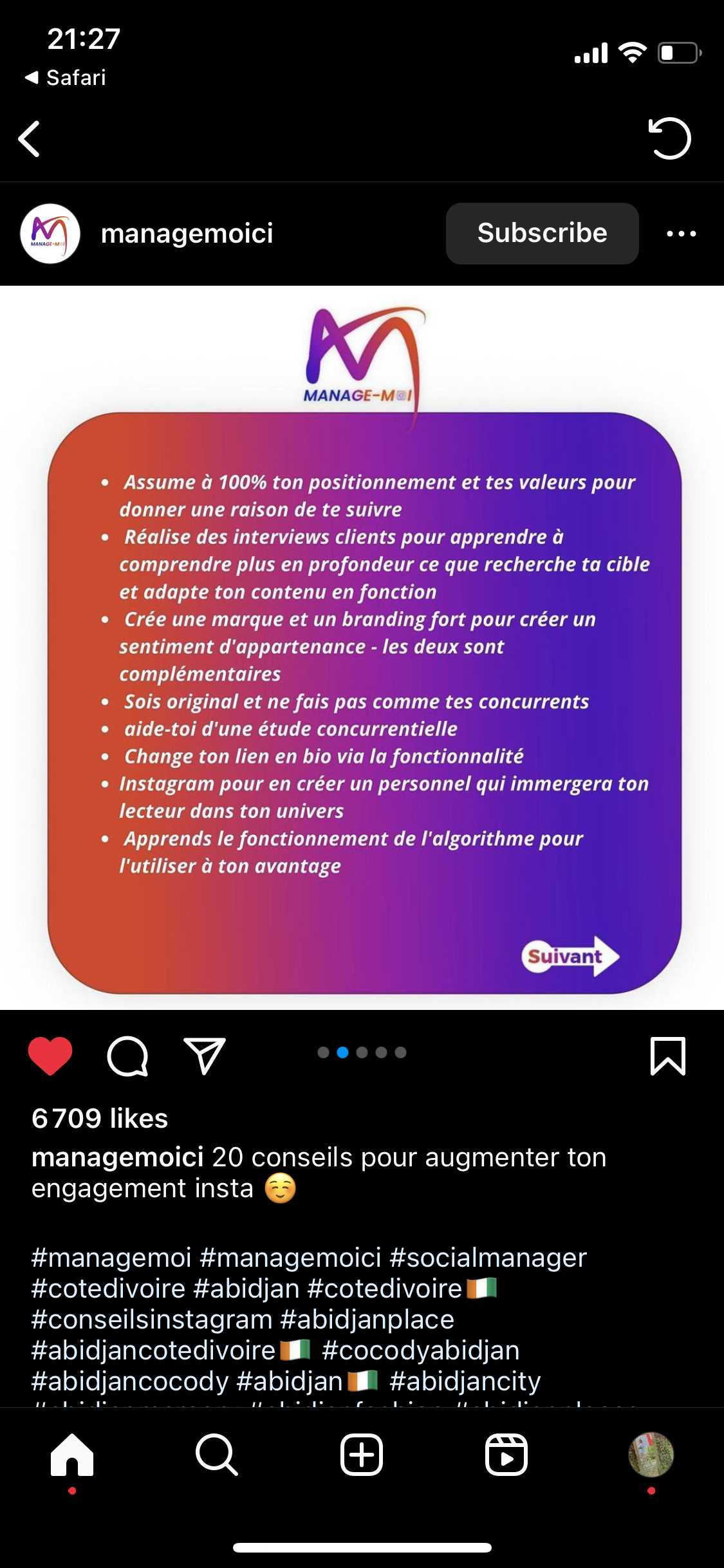Open the managemoici profile picture
724x1568 pixels.
point(50,234)
